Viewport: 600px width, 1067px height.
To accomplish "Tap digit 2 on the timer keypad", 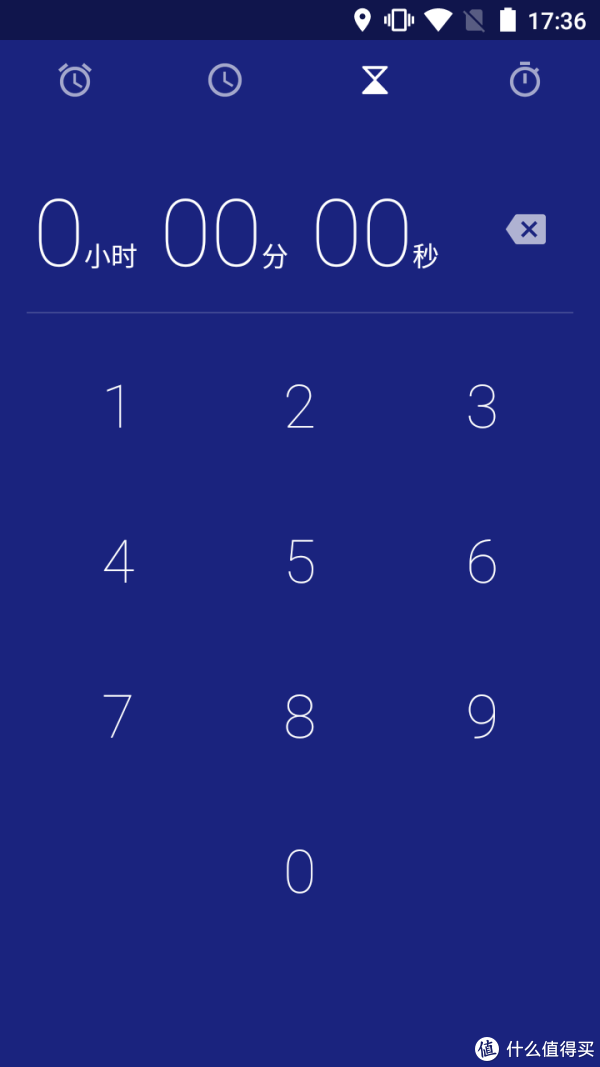I will point(299,406).
